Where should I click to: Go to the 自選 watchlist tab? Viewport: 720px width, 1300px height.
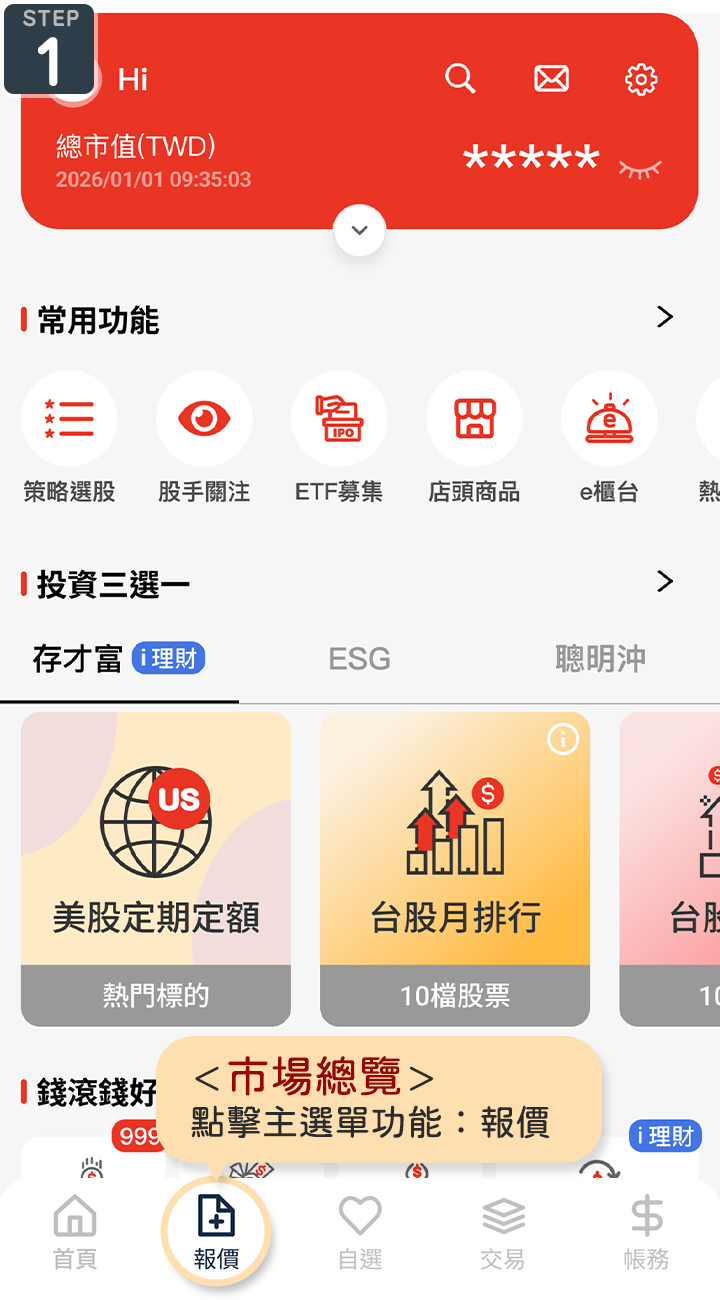coord(360,1232)
